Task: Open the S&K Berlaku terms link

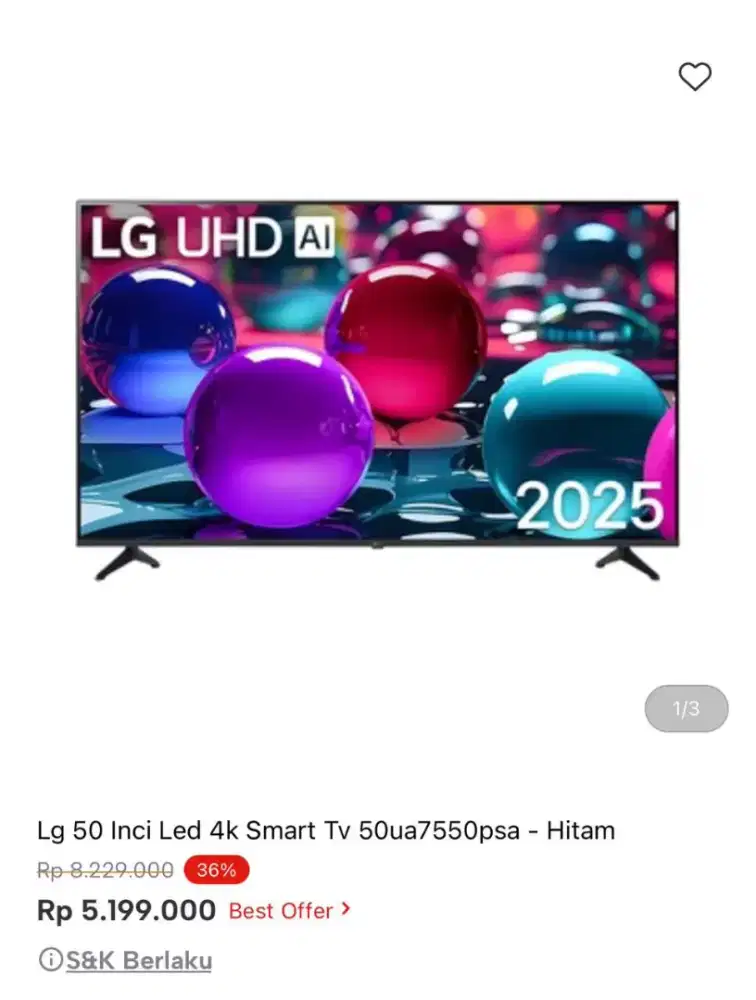Action: pyautogui.click(x=138, y=961)
